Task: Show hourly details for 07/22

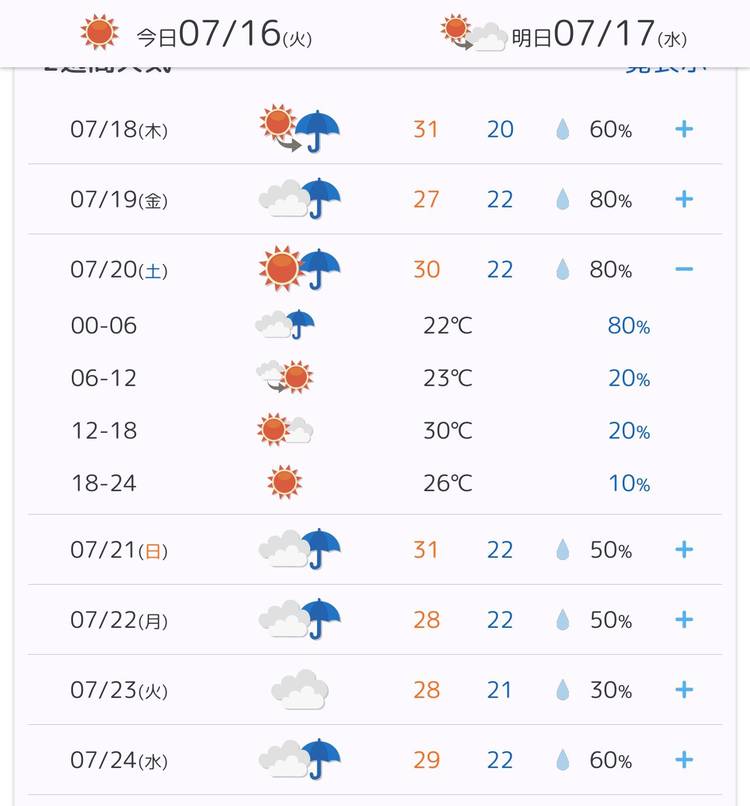Action: click(x=684, y=619)
